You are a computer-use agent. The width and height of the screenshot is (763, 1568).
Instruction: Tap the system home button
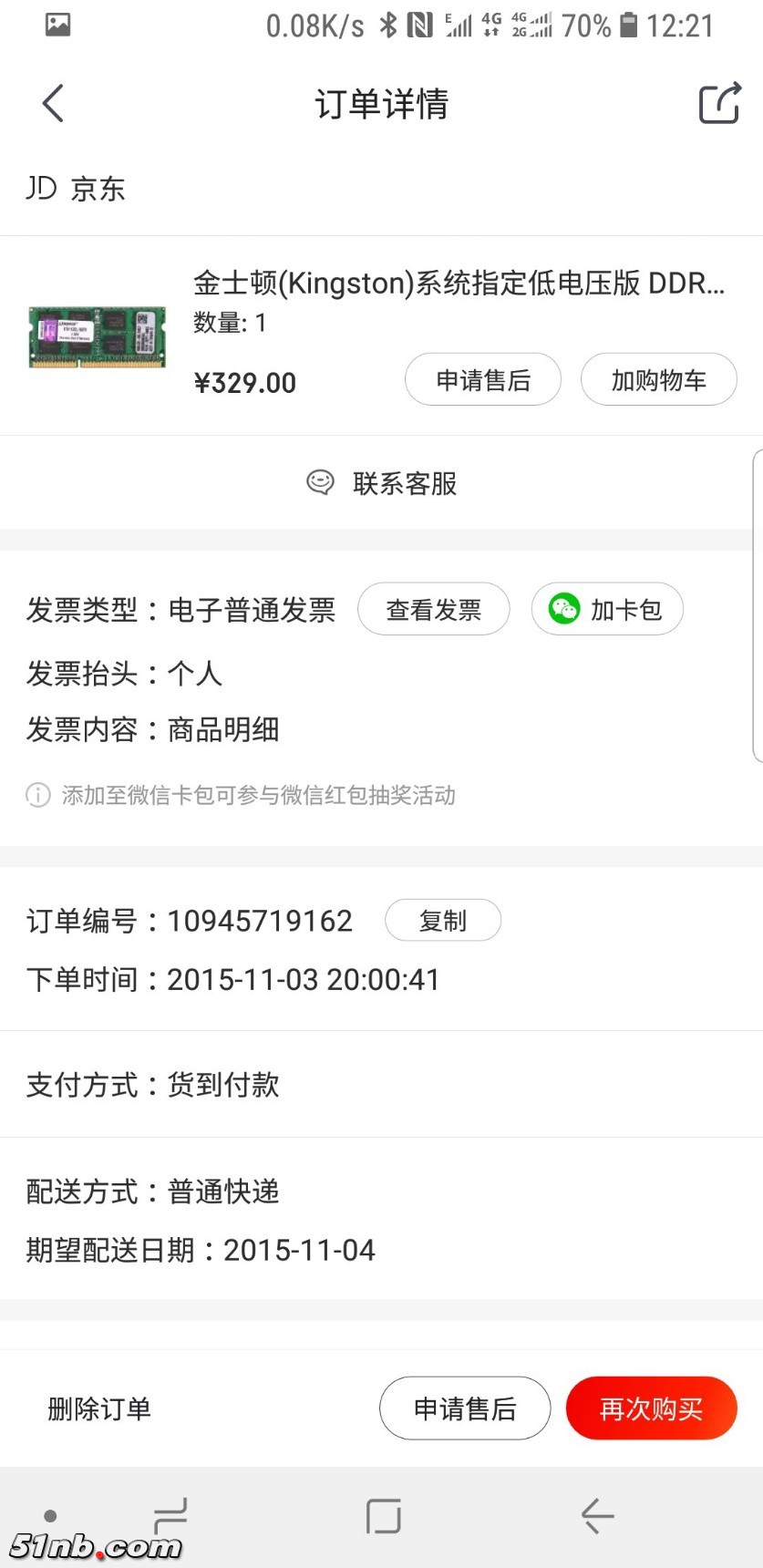point(383,1516)
